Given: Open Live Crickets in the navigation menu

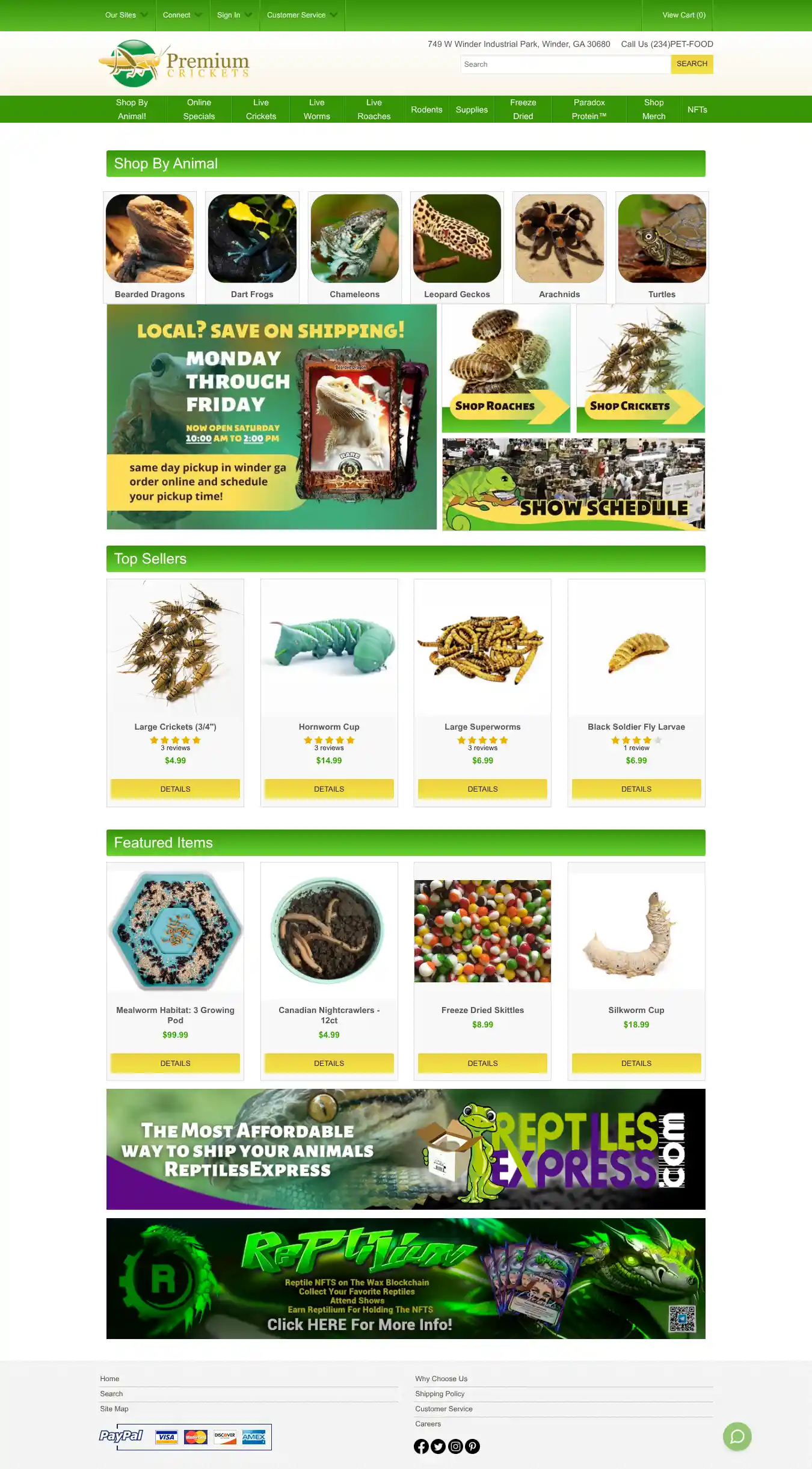Looking at the screenshot, I should coord(260,109).
